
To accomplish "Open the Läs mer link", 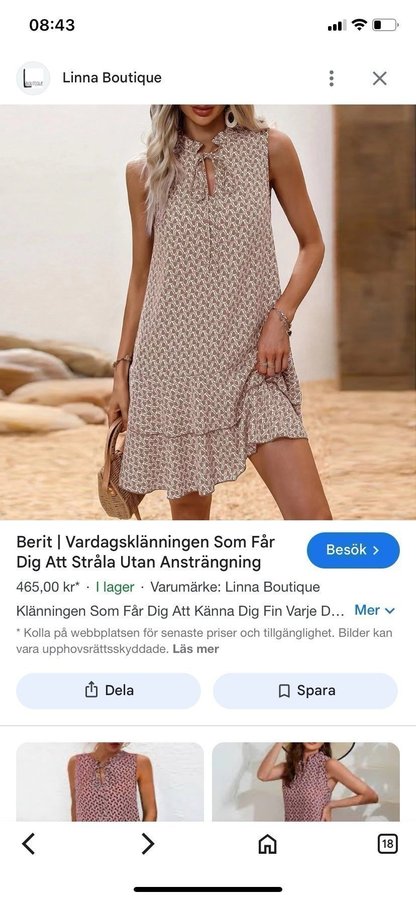I will point(196,649).
